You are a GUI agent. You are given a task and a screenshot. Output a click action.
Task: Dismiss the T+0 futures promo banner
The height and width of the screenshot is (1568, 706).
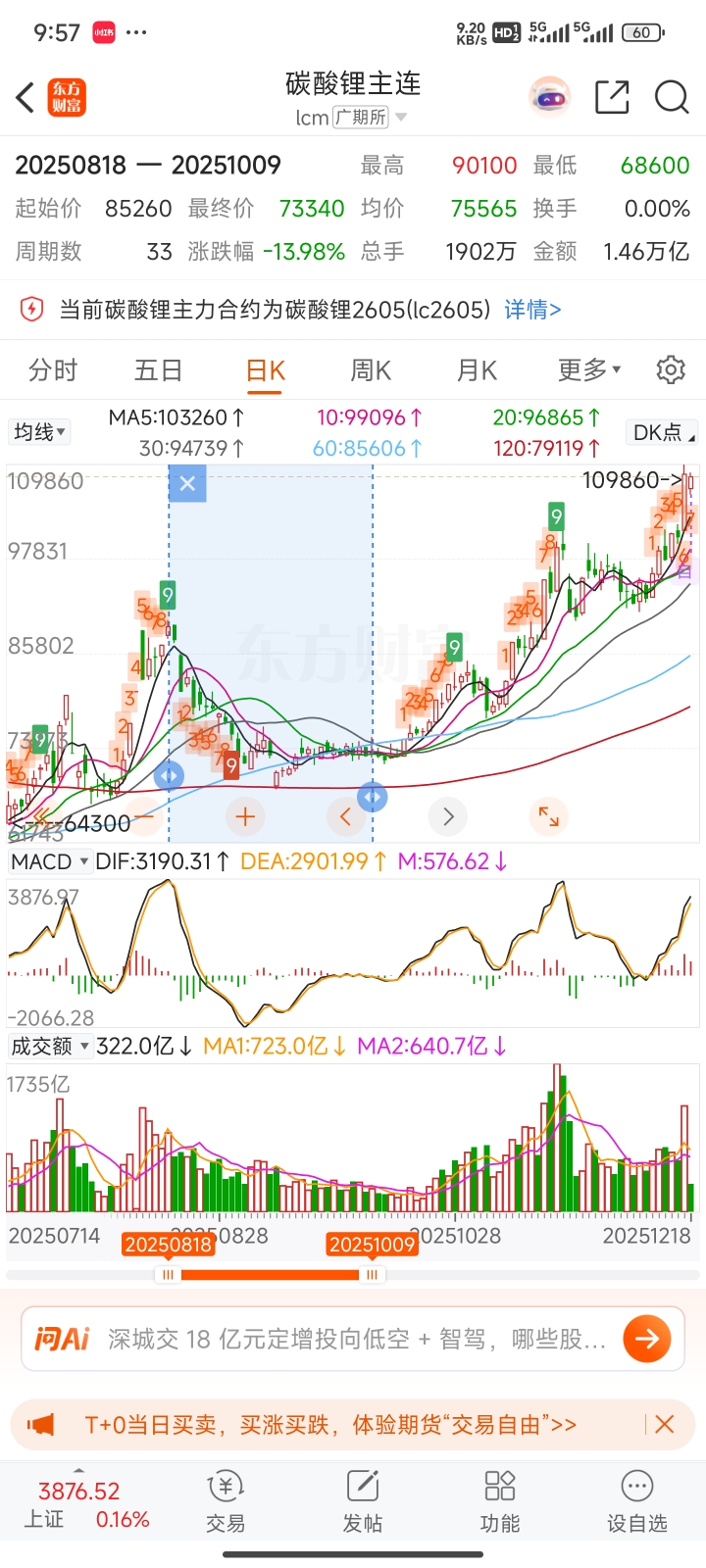(x=664, y=1425)
